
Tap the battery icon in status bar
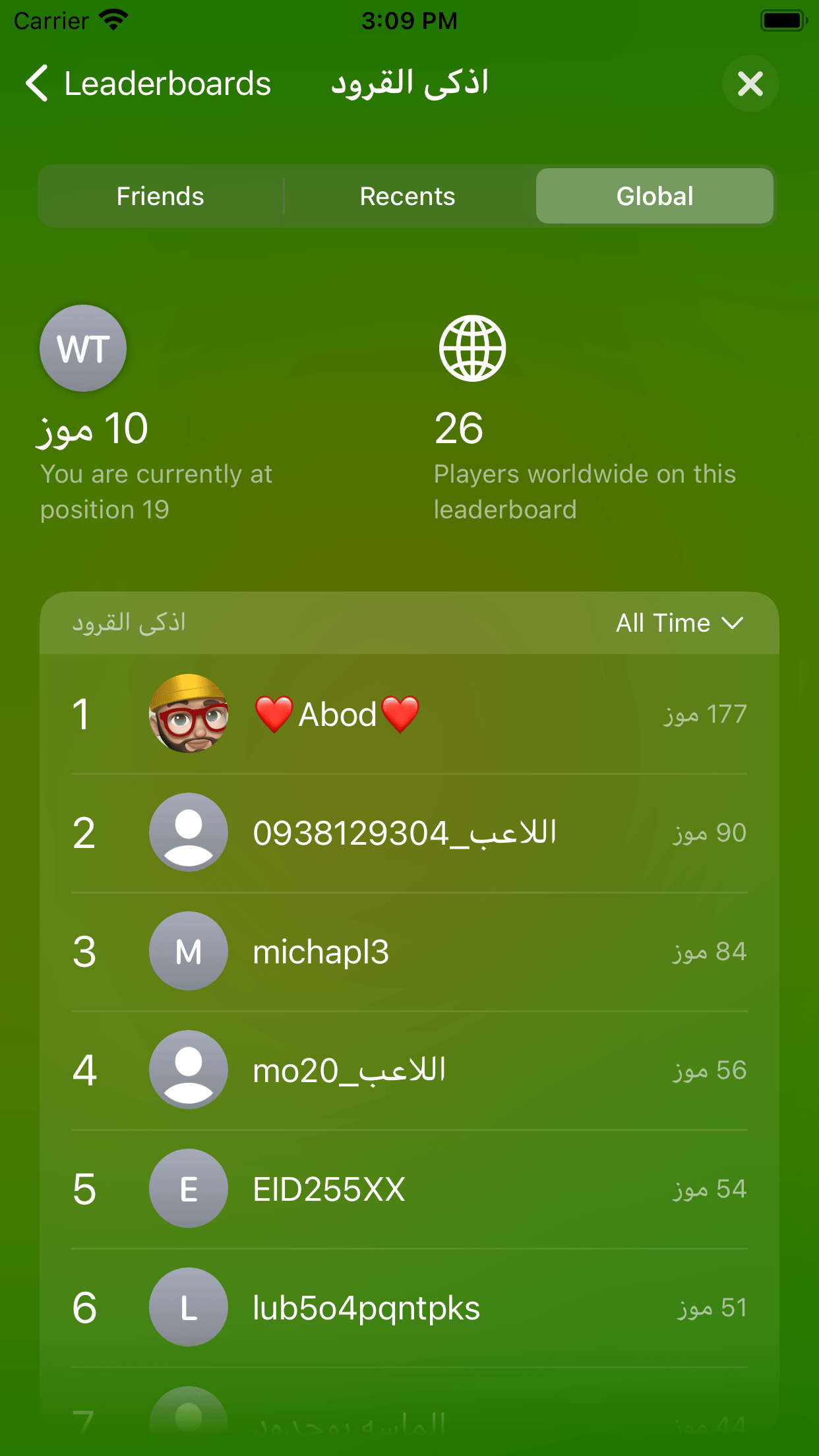[x=783, y=20]
